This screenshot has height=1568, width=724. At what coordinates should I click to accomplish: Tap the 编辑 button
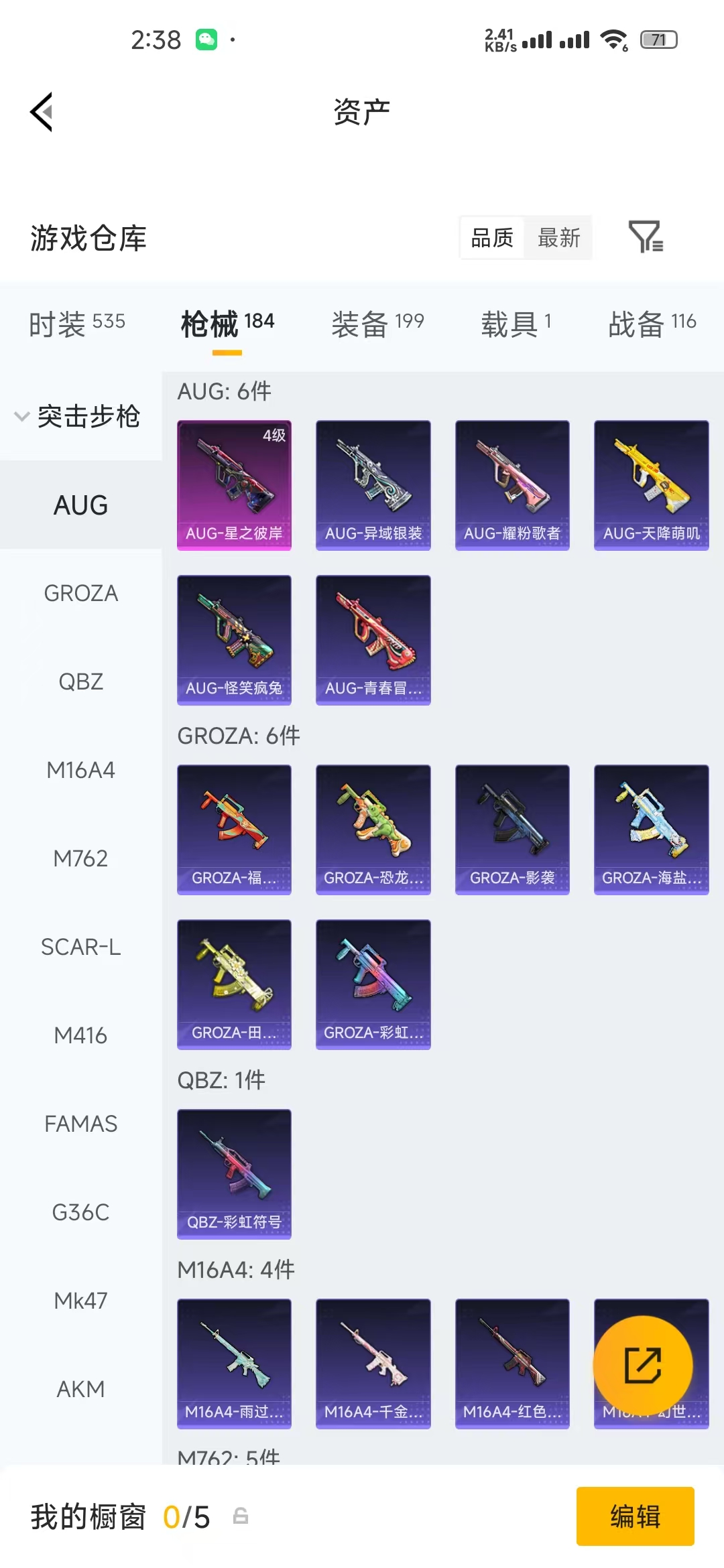(636, 1516)
